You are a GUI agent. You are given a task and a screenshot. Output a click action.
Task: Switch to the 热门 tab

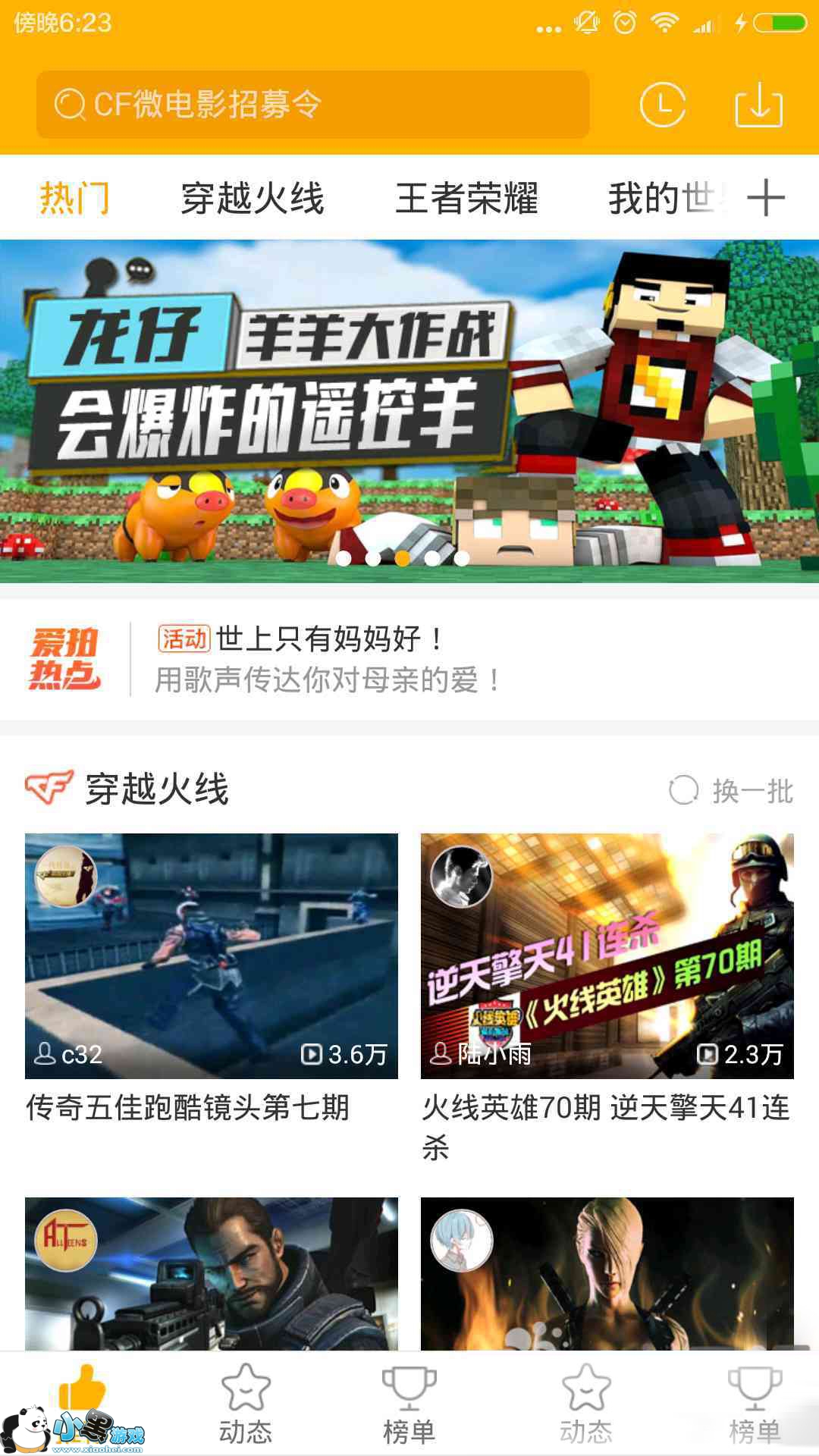74,199
